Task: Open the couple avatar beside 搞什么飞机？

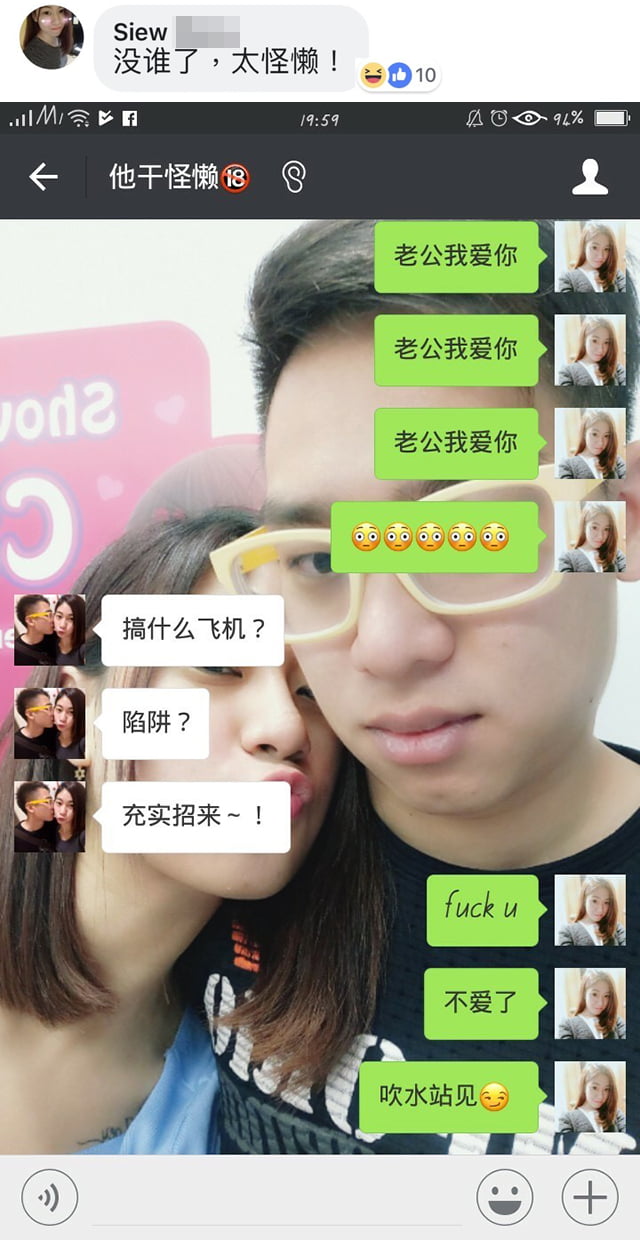Action: [50, 630]
